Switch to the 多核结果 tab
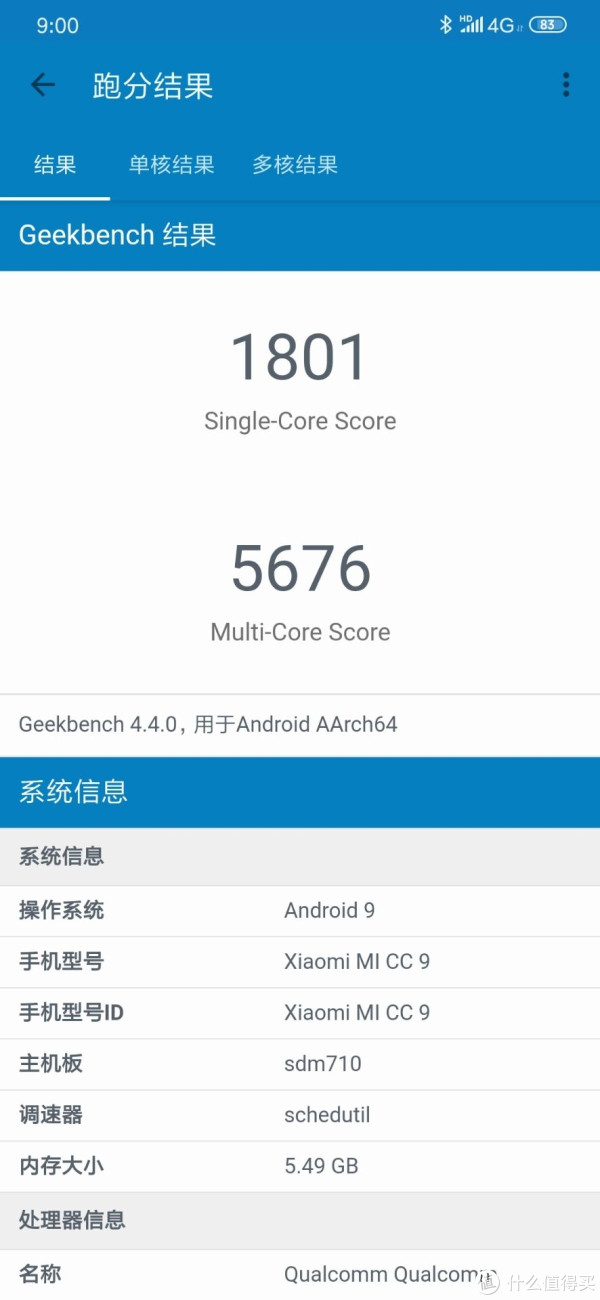600x1300 pixels. [x=295, y=165]
